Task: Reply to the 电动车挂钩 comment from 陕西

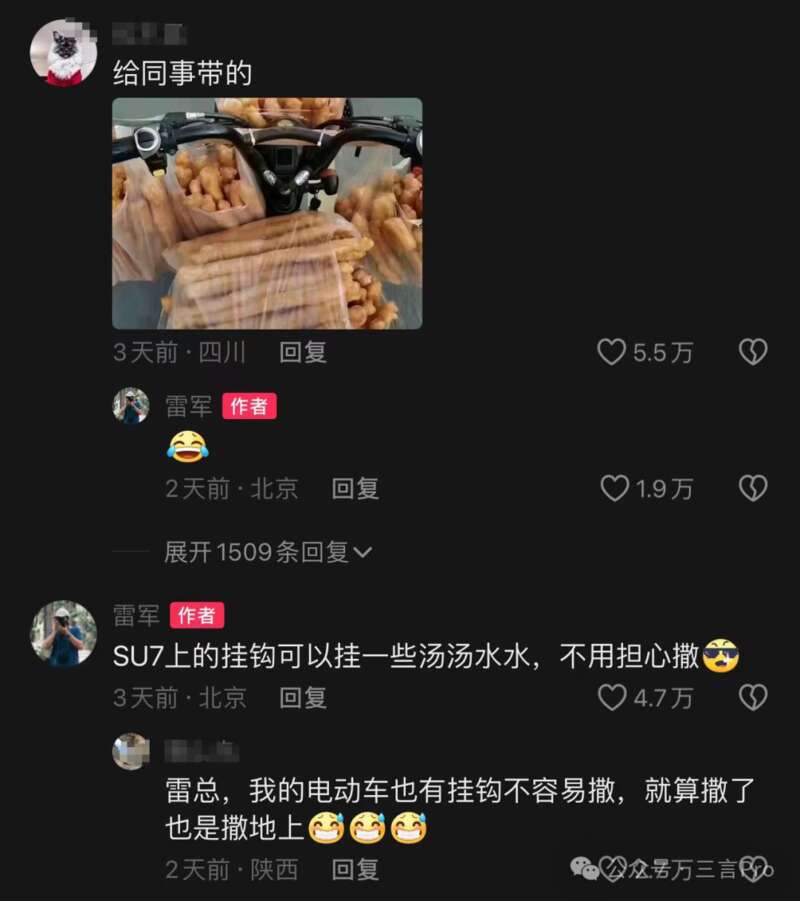Action: (x=355, y=869)
